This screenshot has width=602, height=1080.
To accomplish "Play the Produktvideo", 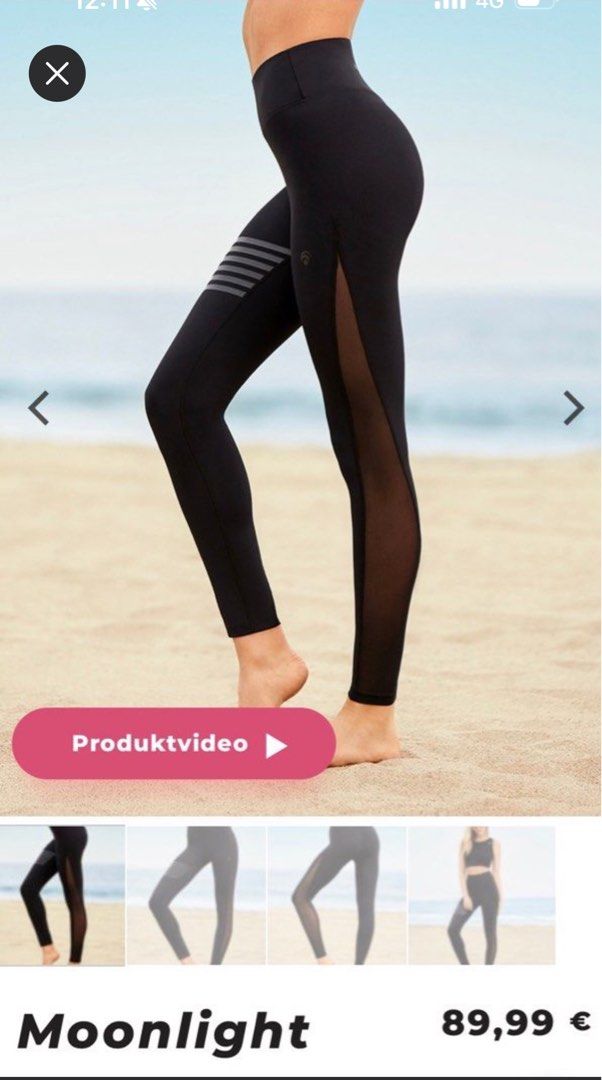I will tap(174, 744).
